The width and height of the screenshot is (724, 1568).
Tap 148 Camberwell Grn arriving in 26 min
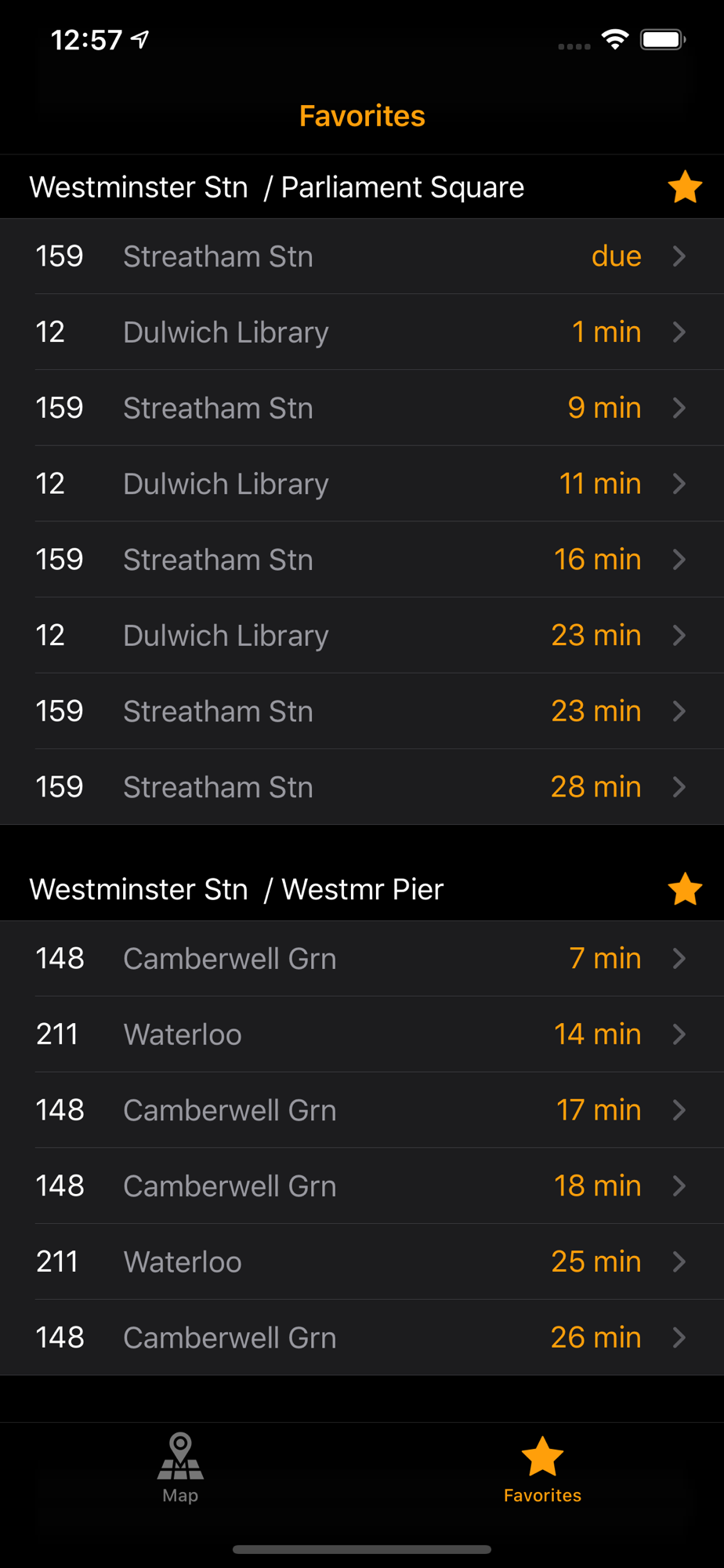coord(362,1338)
